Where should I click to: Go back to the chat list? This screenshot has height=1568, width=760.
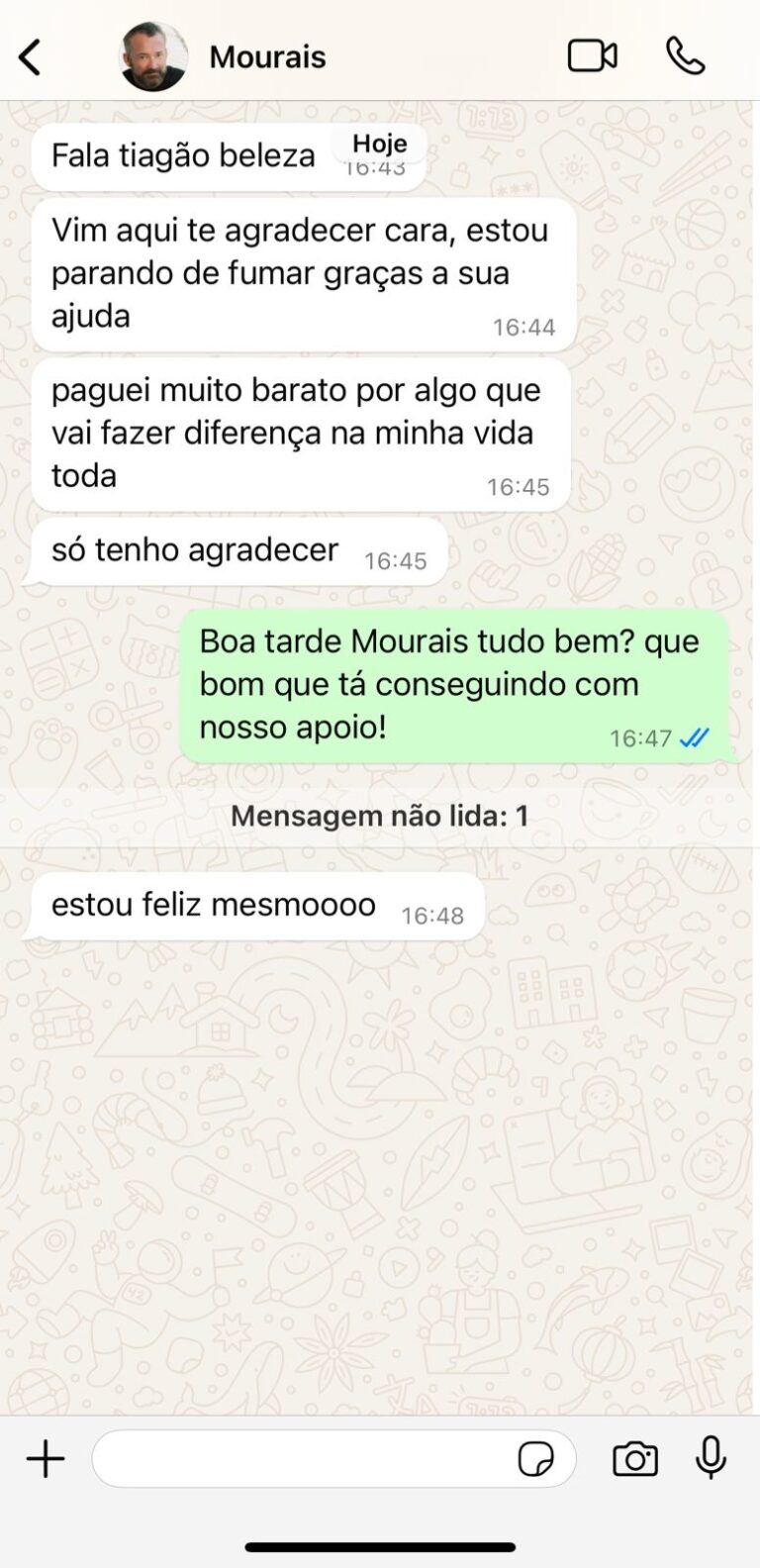[x=31, y=57]
